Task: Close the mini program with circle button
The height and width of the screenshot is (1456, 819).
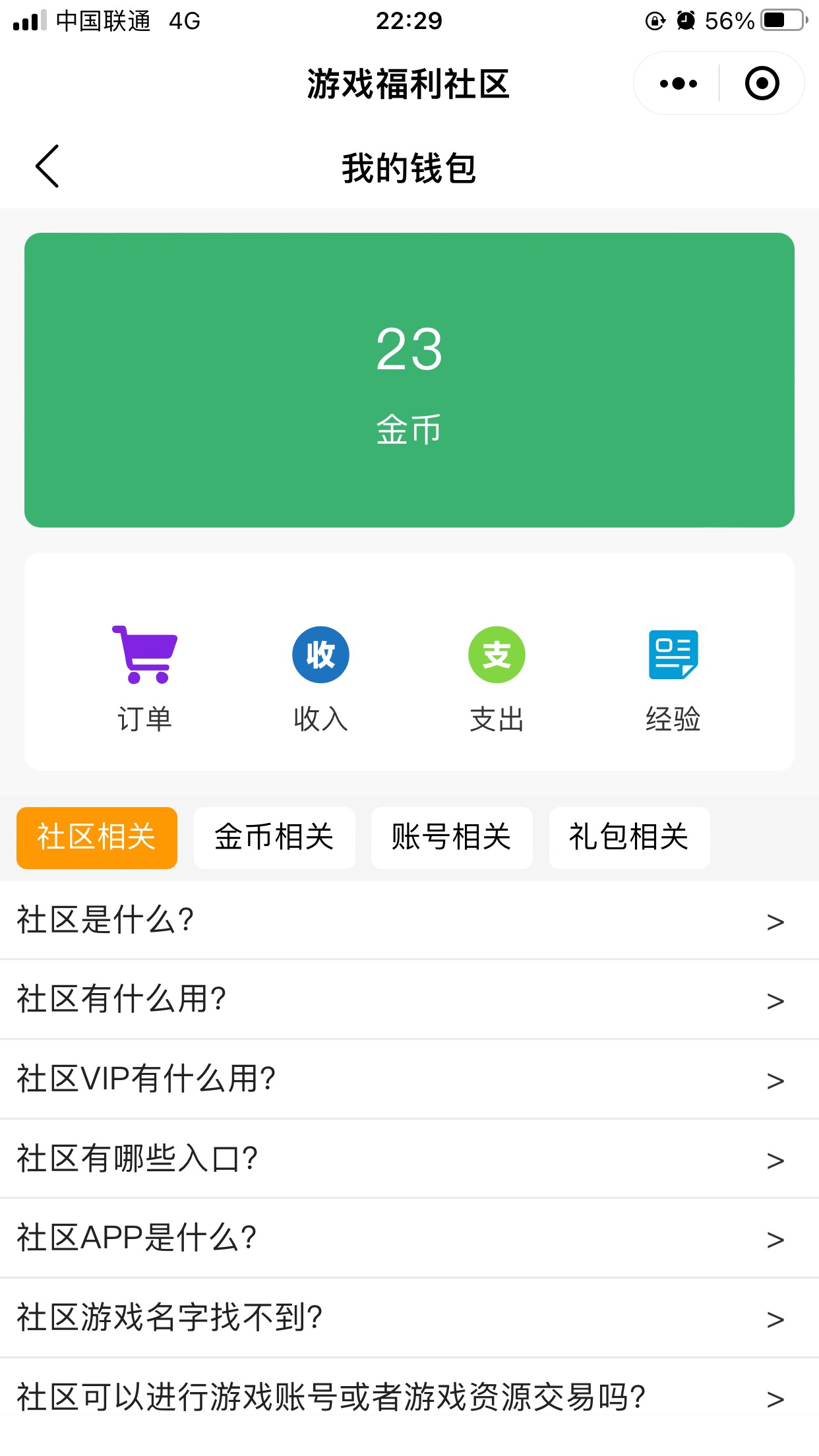Action: tap(762, 84)
